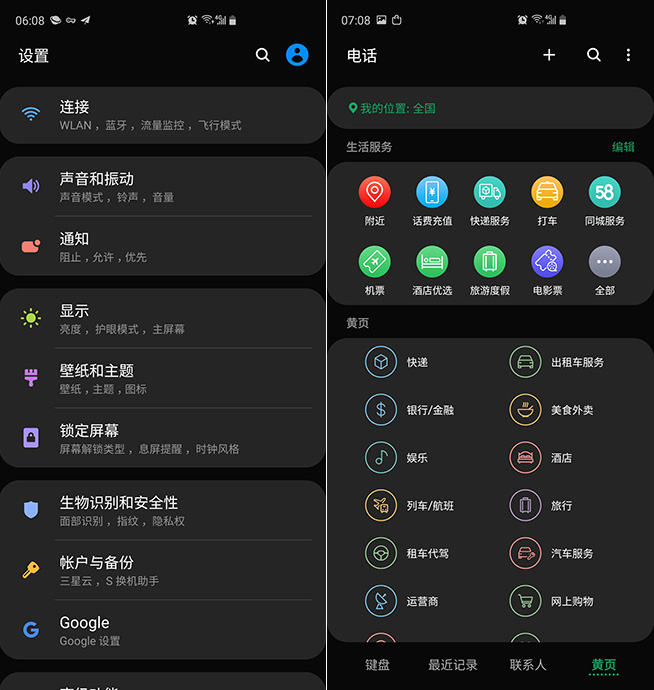Open 显示 settings

coord(163,319)
